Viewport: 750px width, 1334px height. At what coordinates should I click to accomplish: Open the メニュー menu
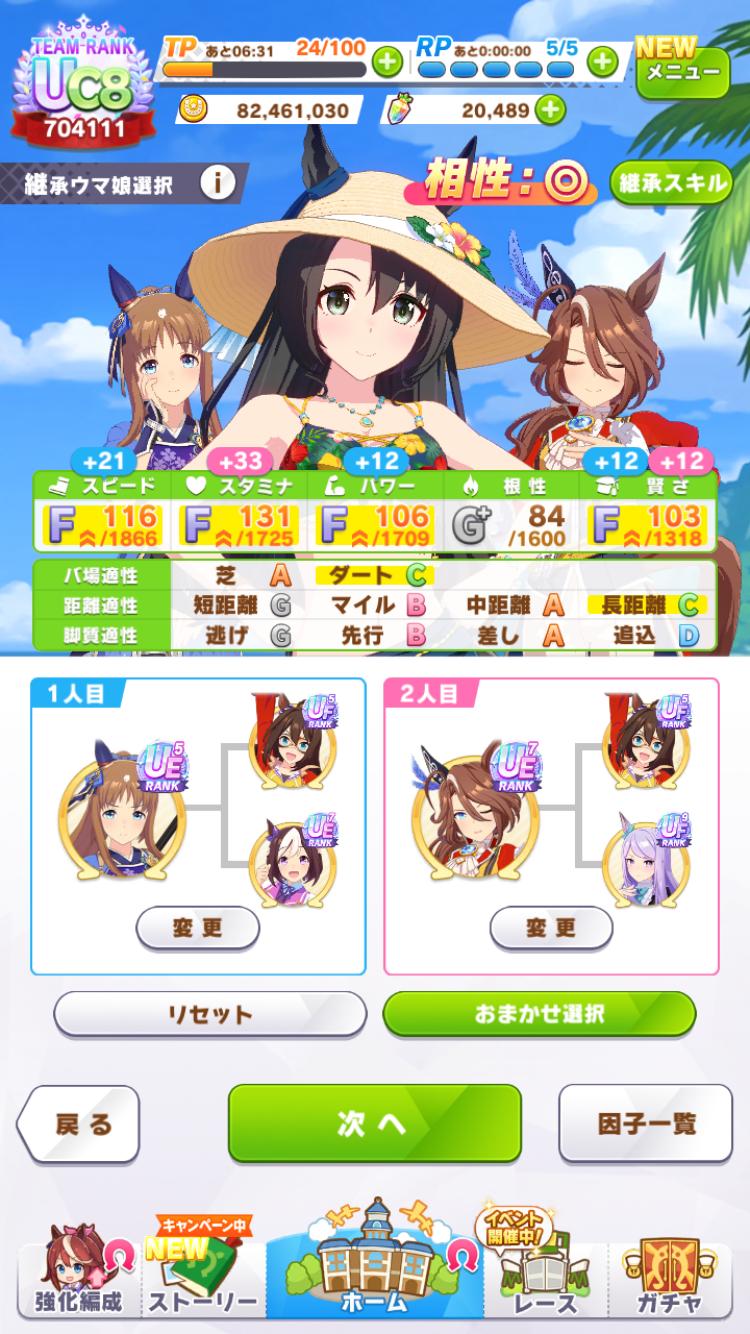click(683, 68)
